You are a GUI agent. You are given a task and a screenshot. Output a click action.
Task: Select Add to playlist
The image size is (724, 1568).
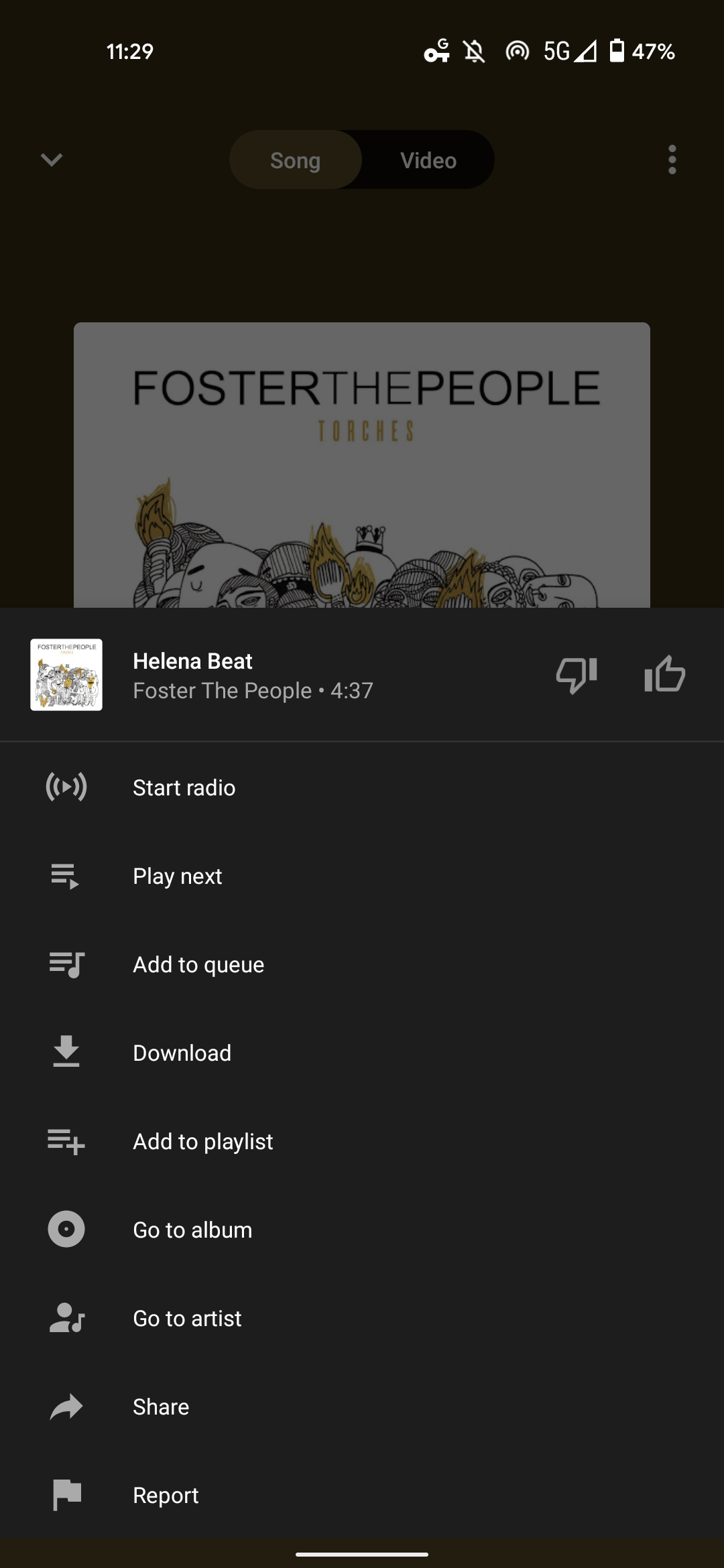click(x=202, y=1141)
